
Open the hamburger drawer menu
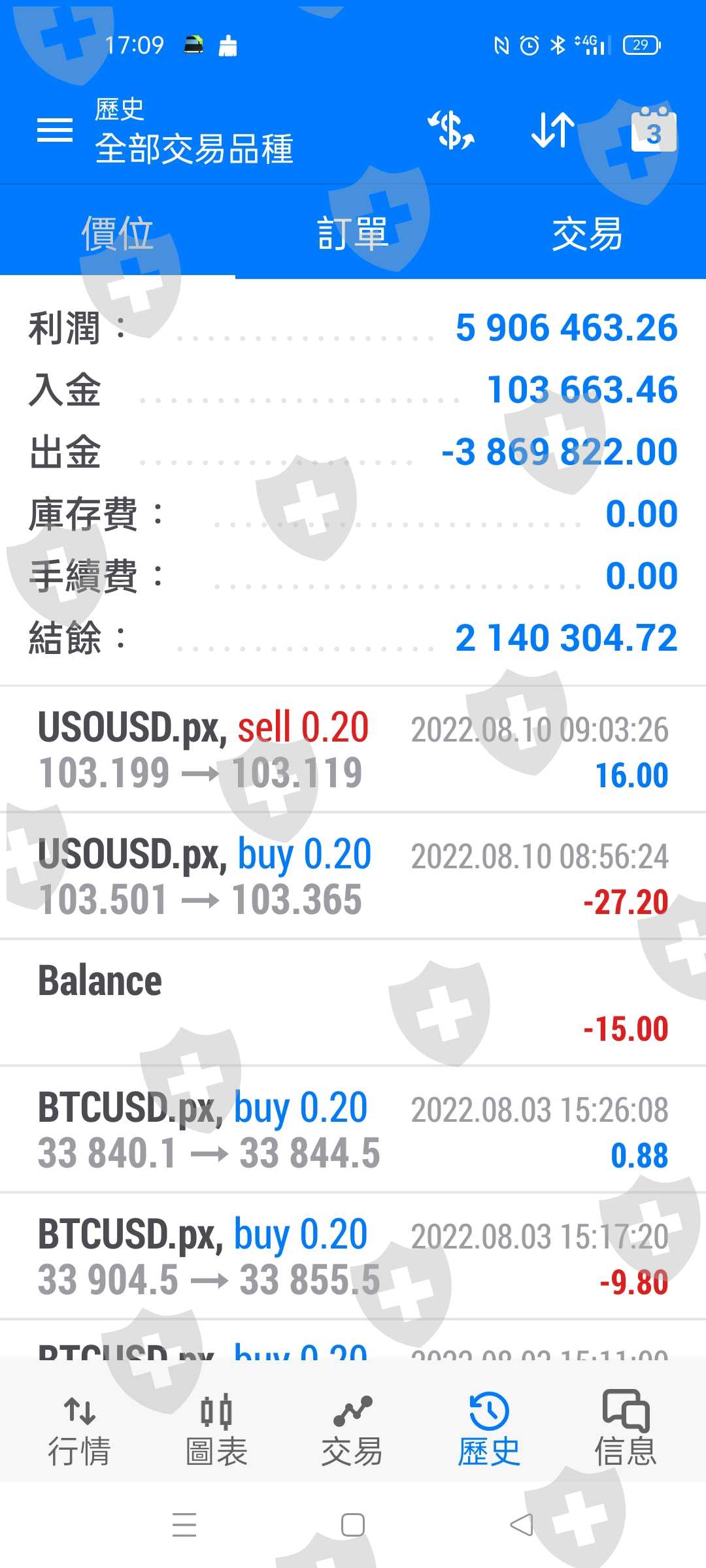point(55,130)
